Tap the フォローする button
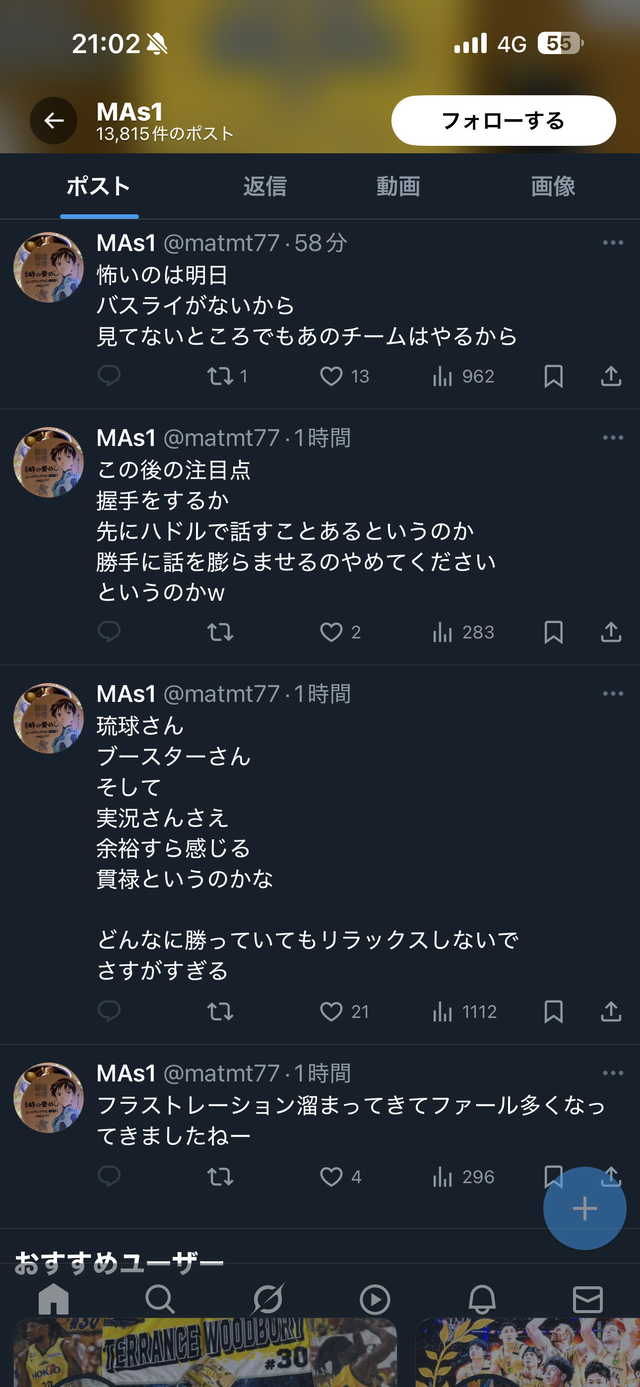This screenshot has width=640, height=1387. coord(503,121)
